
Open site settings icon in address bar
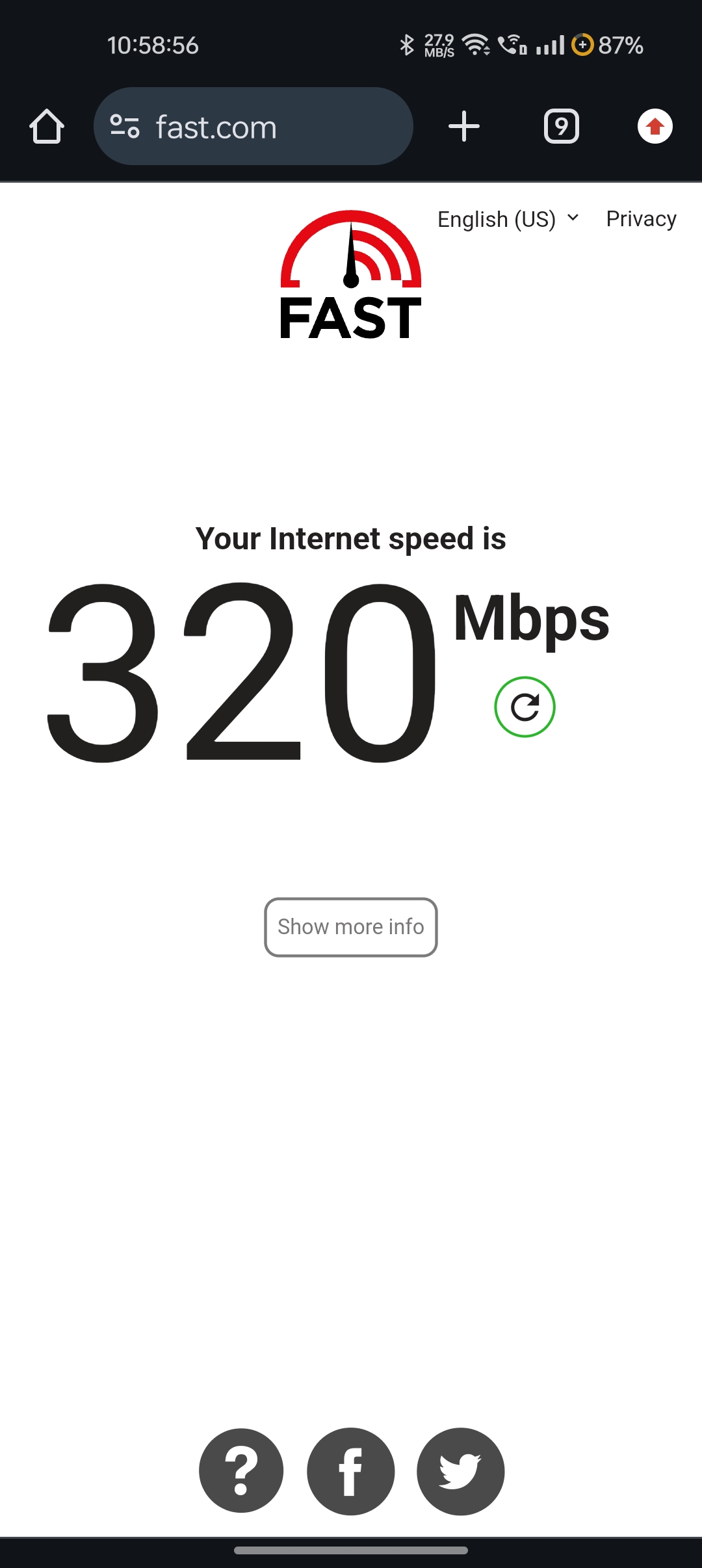coord(125,126)
